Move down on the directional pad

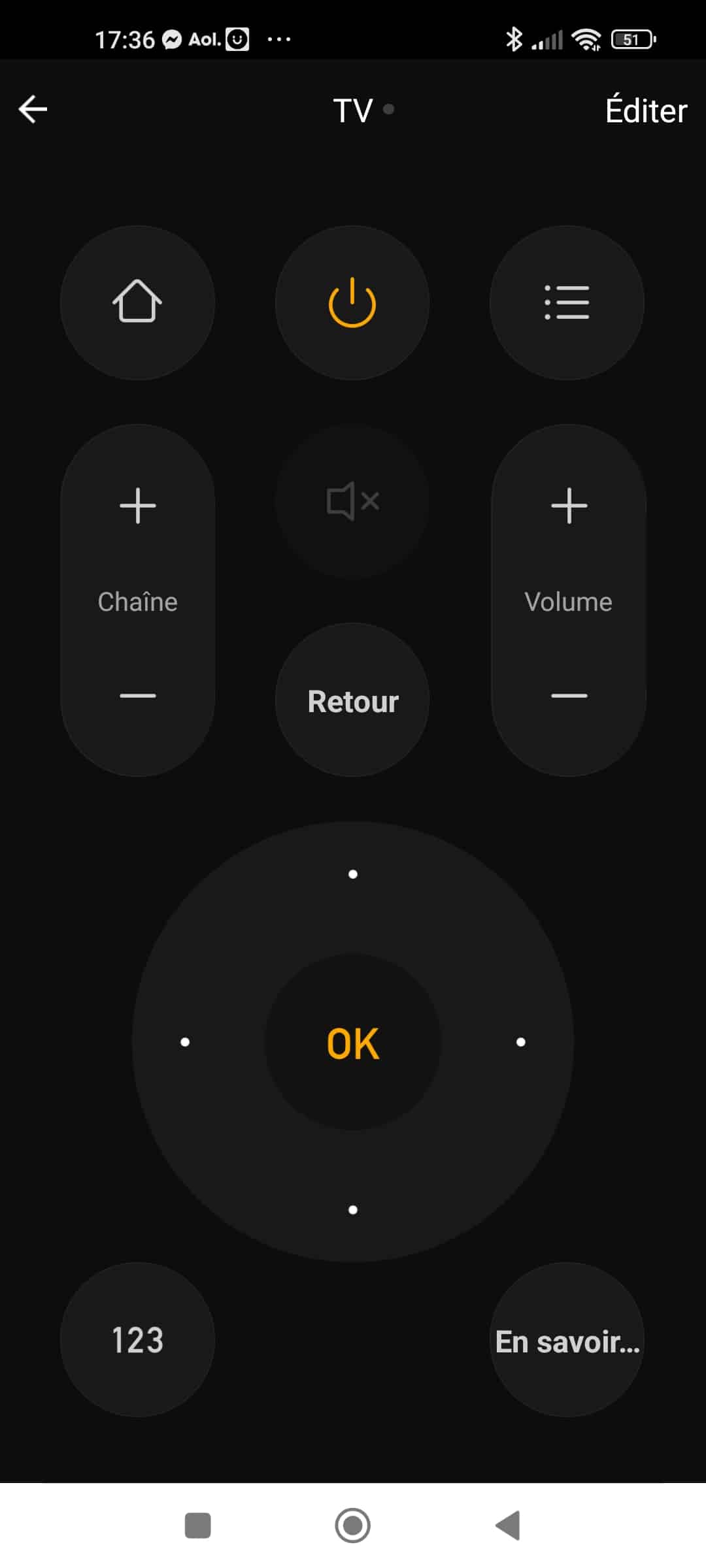click(x=353, y=1210)
